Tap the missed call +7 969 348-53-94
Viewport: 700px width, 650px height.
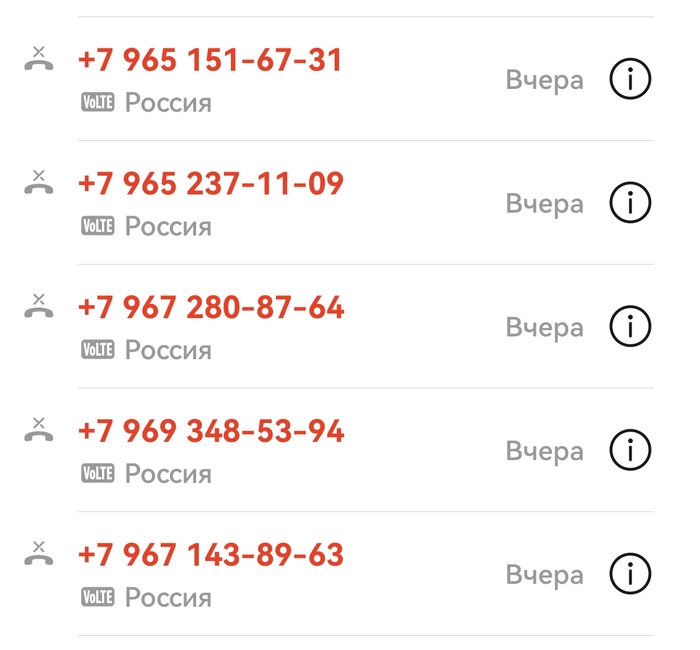point(211,432)
